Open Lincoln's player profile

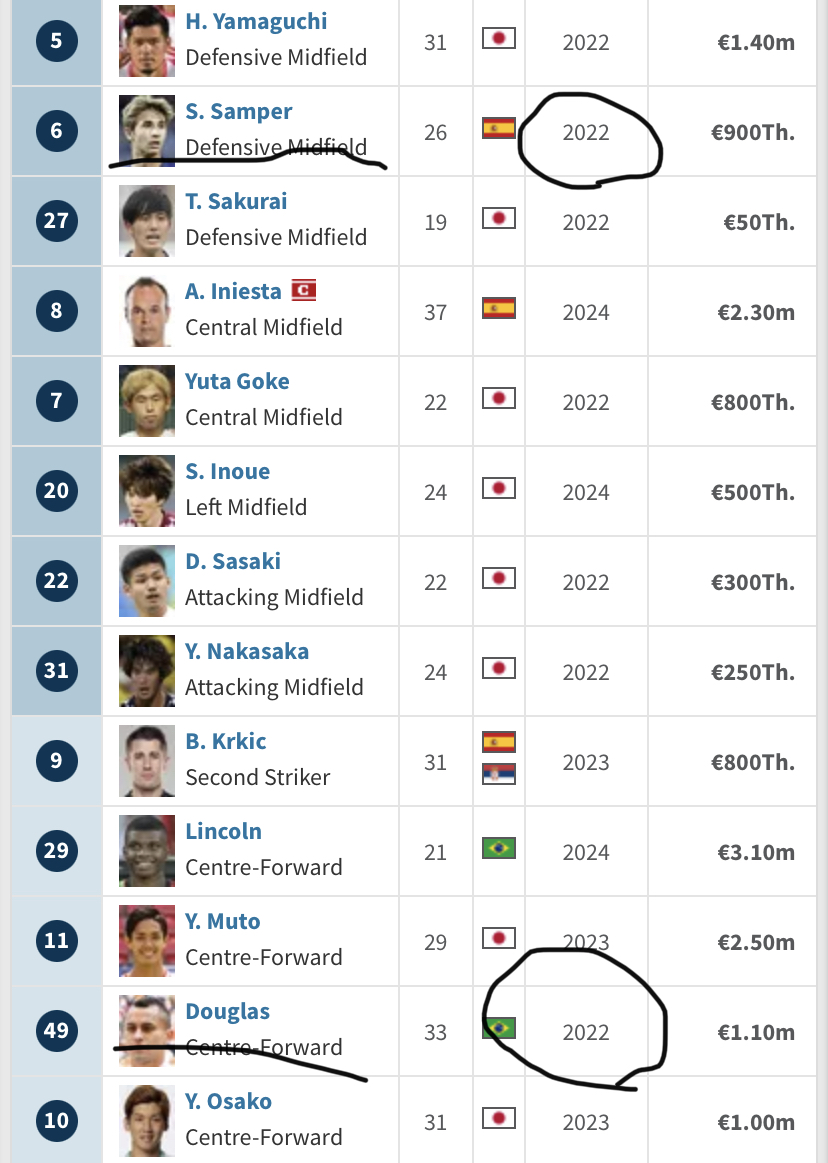(x=223, y=832)
